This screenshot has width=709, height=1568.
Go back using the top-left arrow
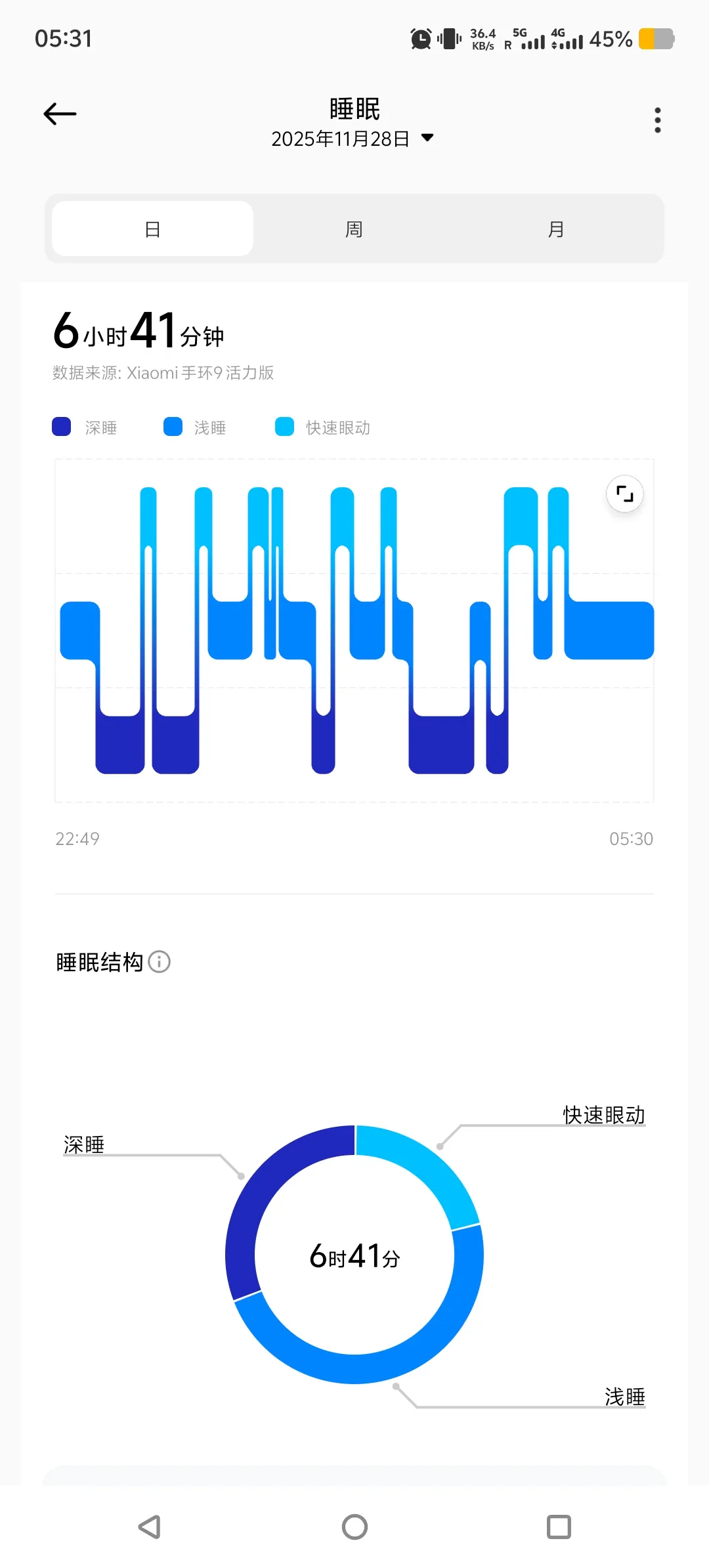pos(60,114)
